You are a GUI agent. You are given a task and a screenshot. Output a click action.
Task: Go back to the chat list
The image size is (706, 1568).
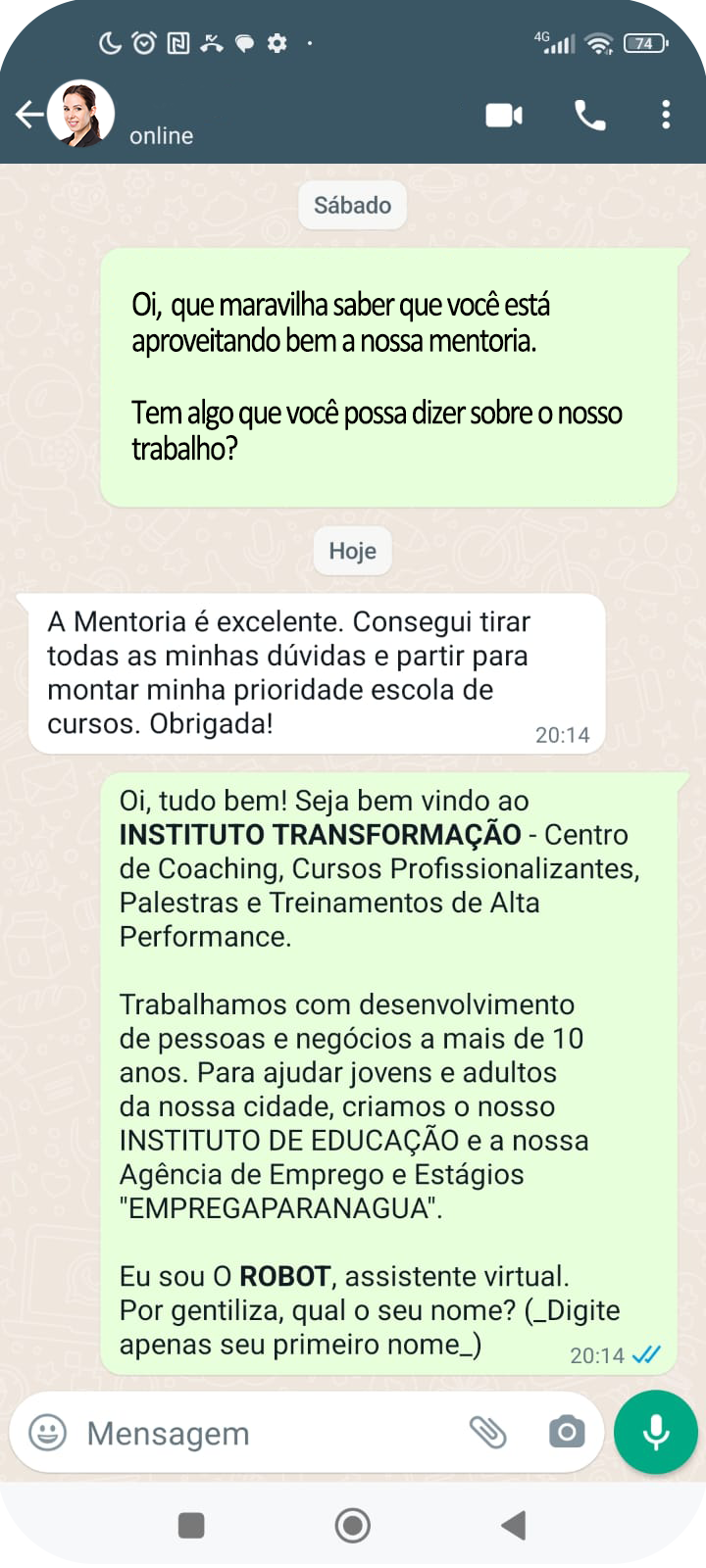pyautogui.click(x=28, y=115)
